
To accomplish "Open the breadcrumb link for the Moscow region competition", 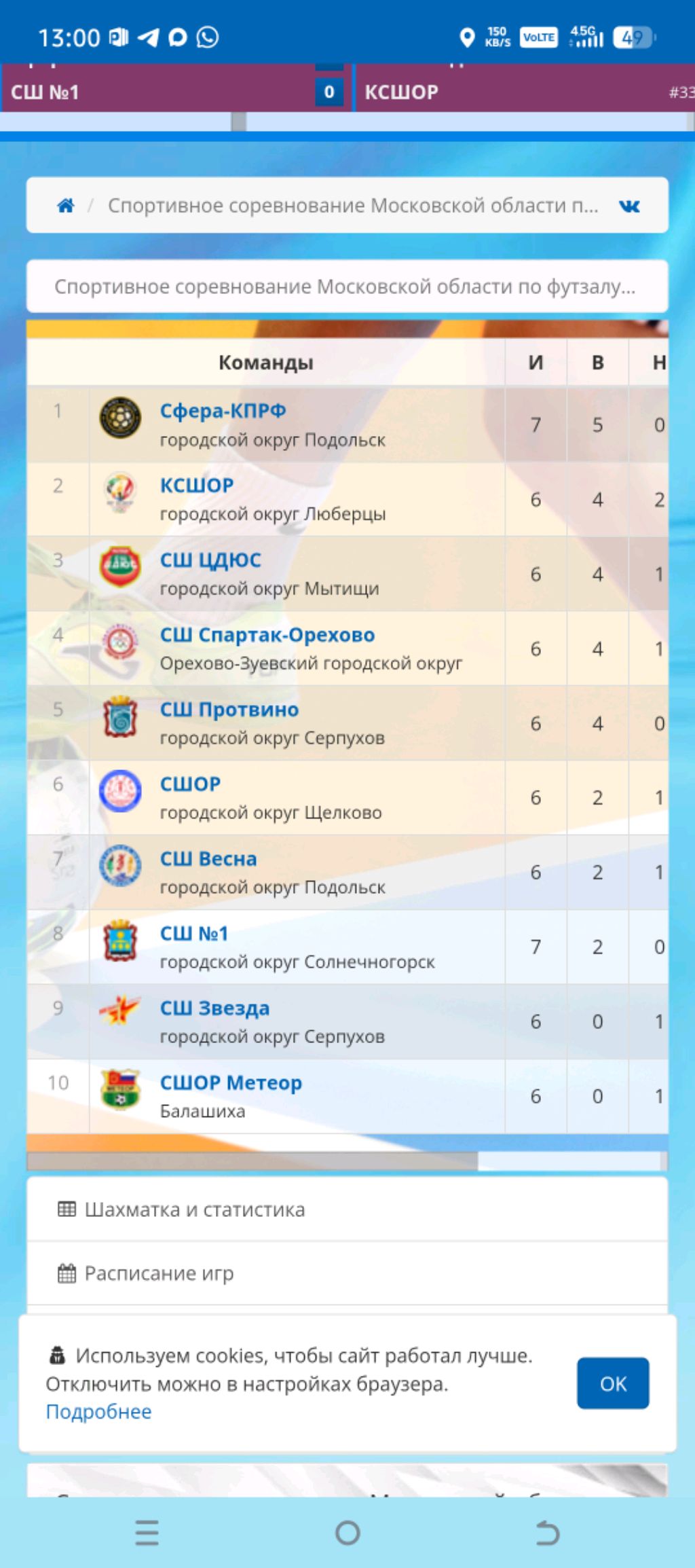I will tap(353, 205).
